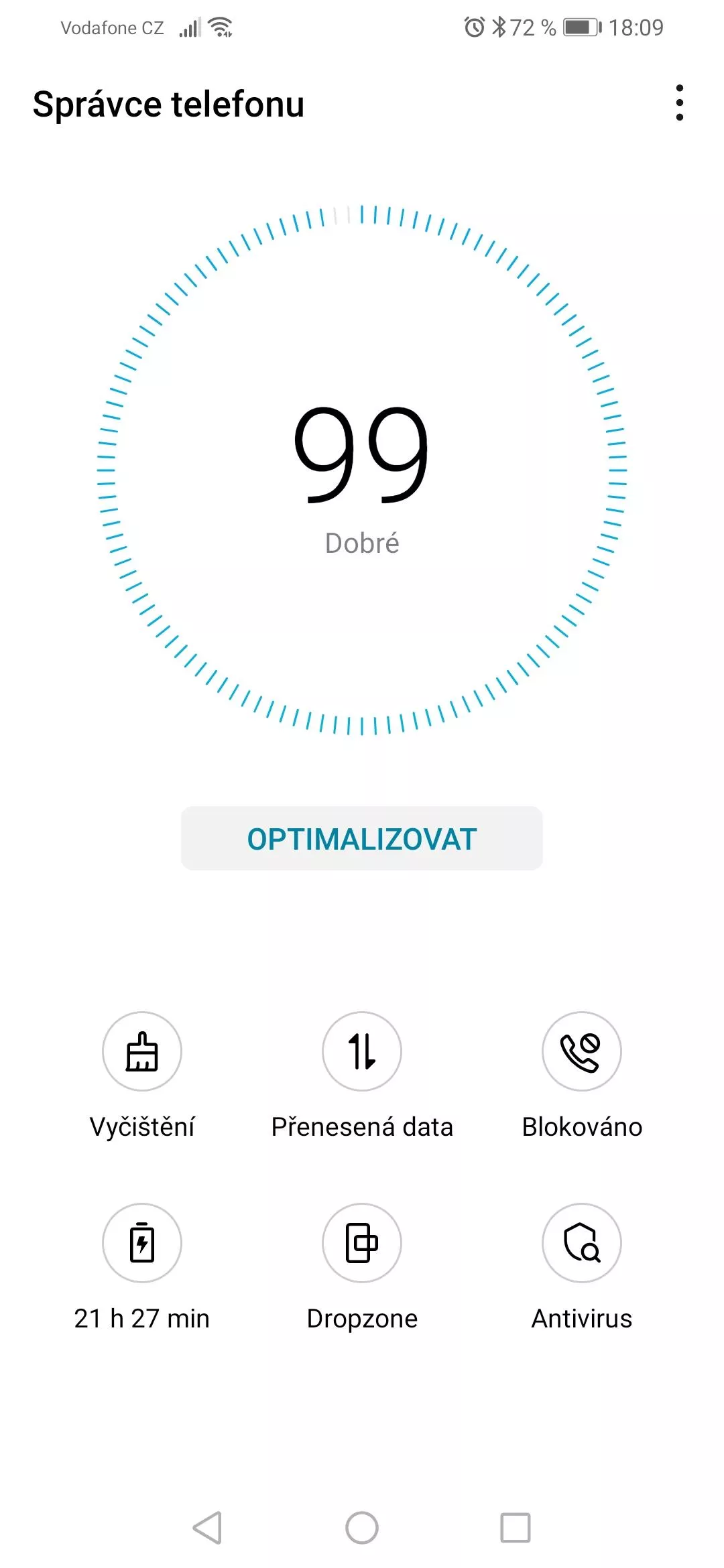This screenshot has height=1568, width=724.
Task: Open recent apps from the navigation bar
Action: (x=516, y=1528)
